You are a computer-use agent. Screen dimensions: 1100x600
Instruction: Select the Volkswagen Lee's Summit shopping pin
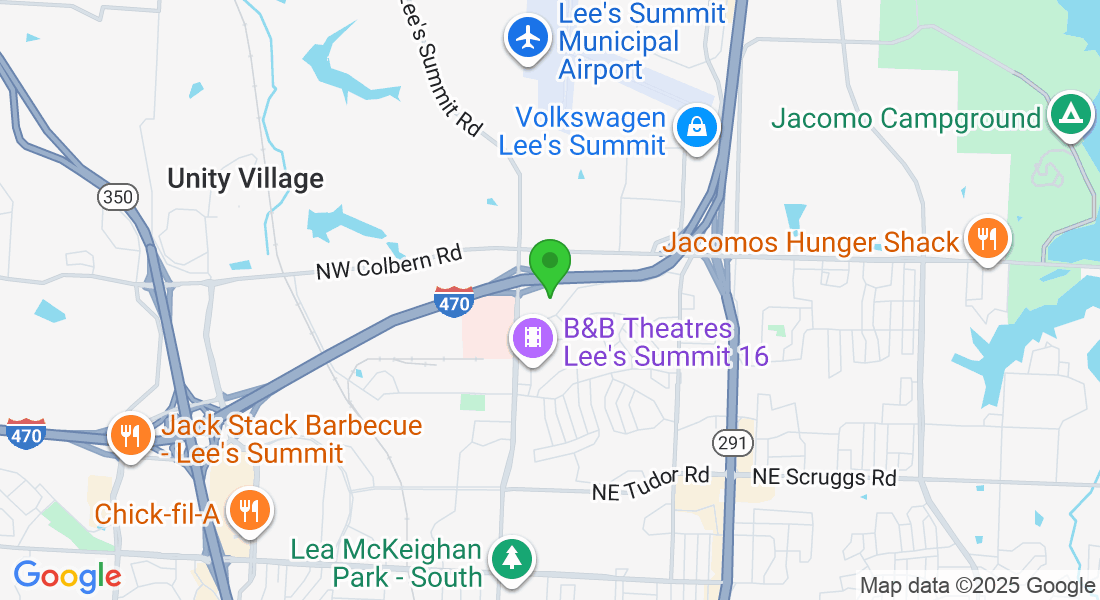click(x=693, y=128)
